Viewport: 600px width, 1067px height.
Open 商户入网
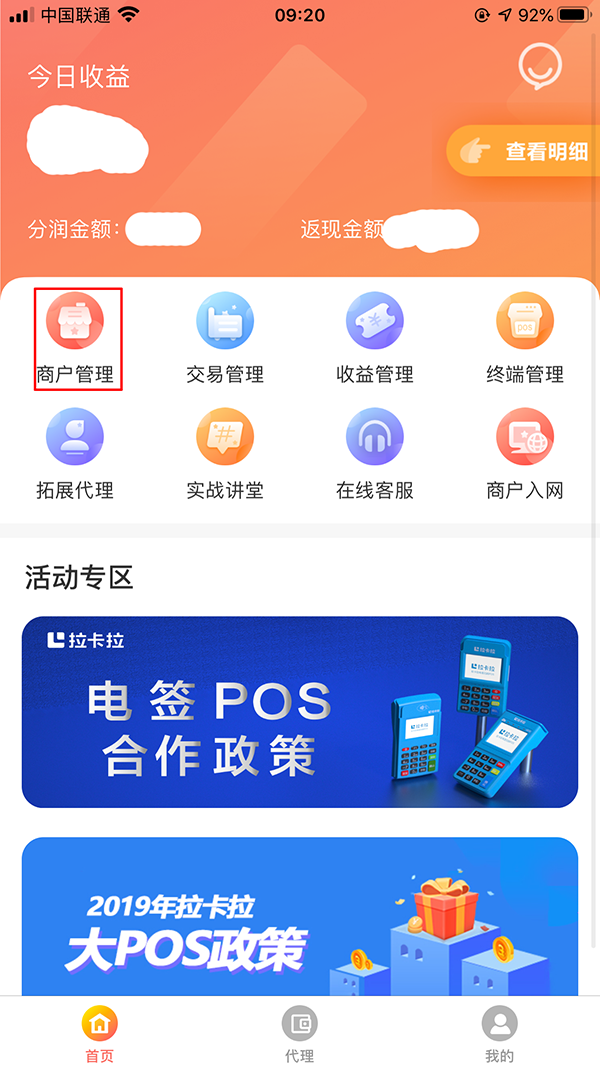tap(525, 454)
